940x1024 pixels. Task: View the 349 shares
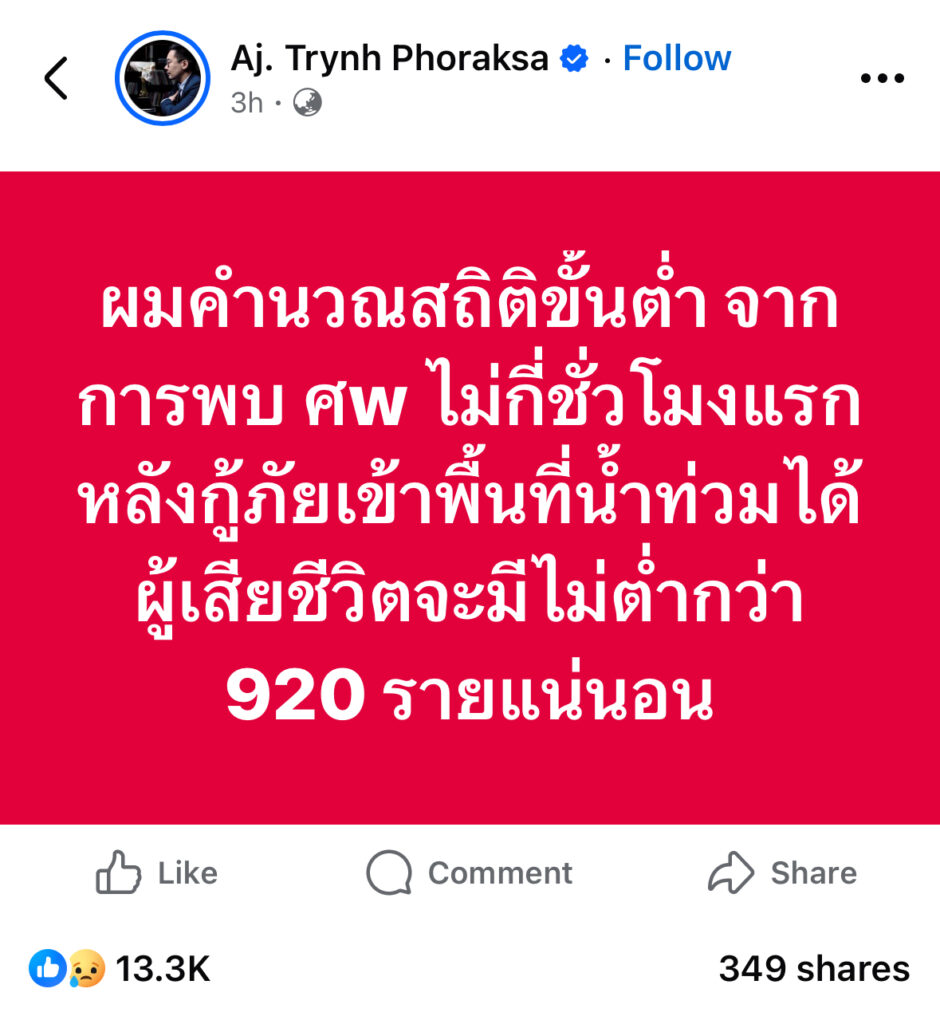click(x=814, y=968)
